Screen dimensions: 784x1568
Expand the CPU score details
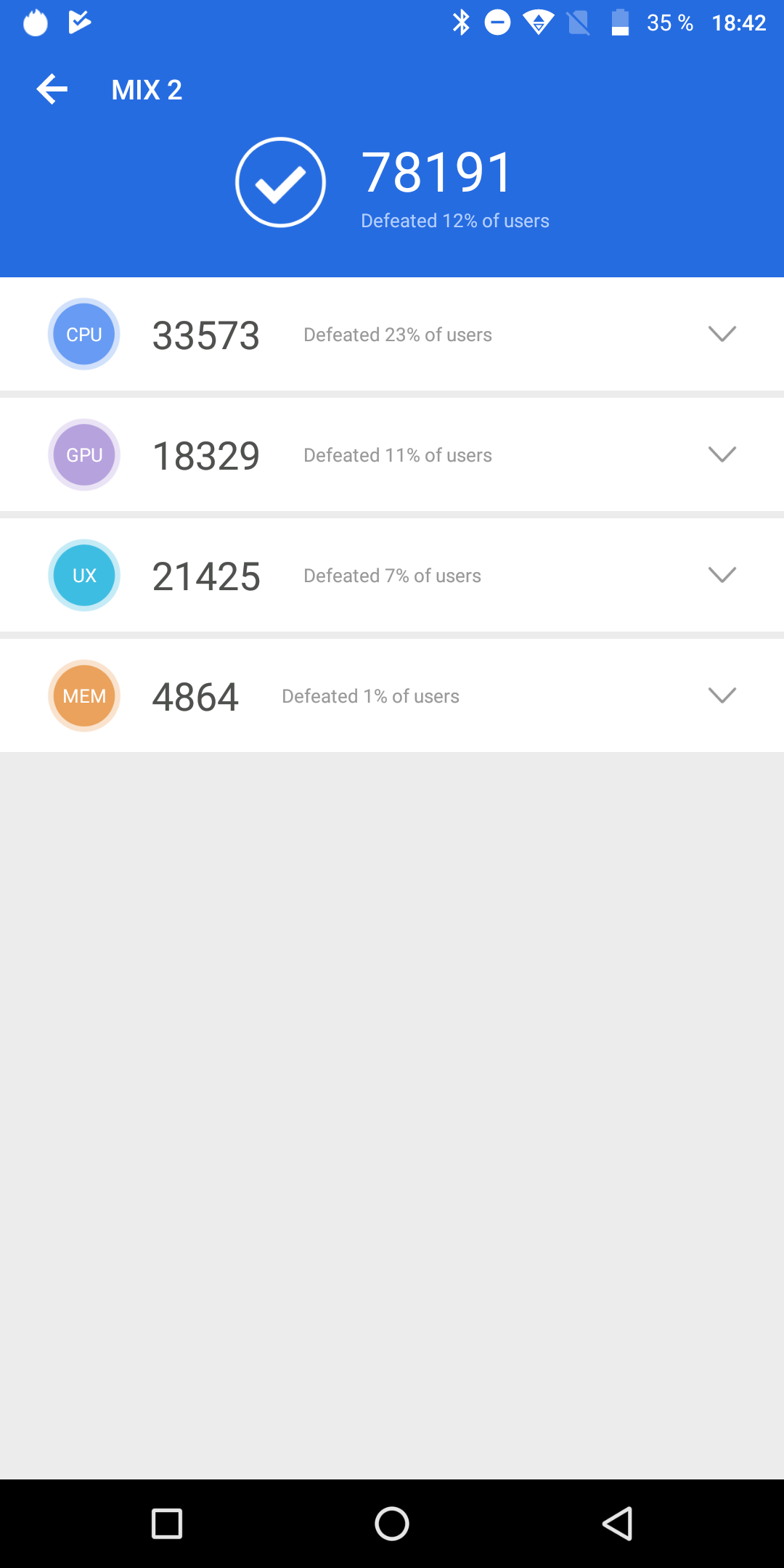point(722,334)
